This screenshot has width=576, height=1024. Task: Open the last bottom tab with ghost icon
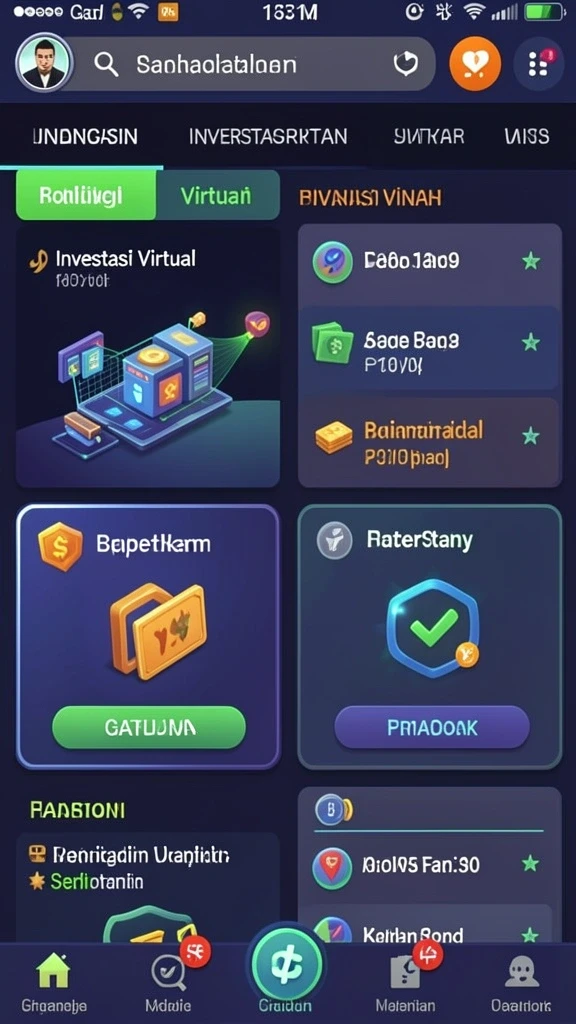point(521,982)
